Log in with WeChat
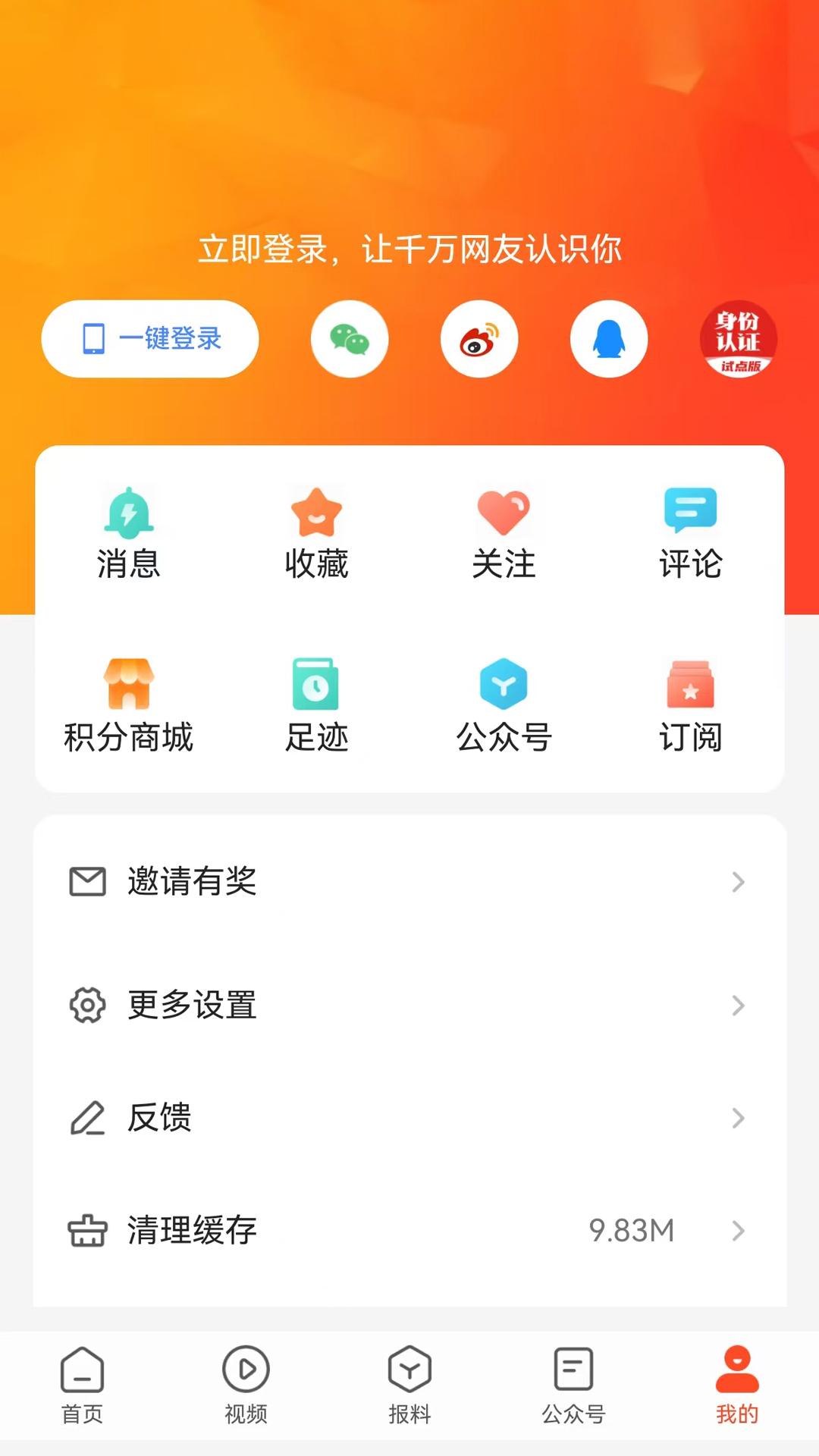819x1456 pixels. click(x=350, y=339)
